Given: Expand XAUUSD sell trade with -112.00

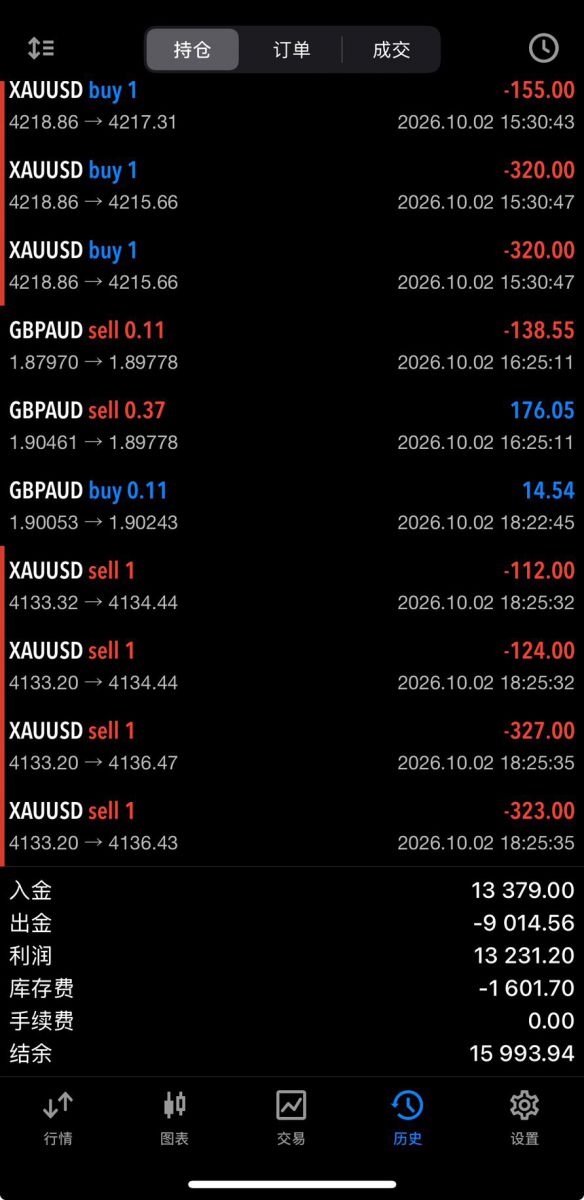Looking at the screenshot, I should click(x=292, y=586).
